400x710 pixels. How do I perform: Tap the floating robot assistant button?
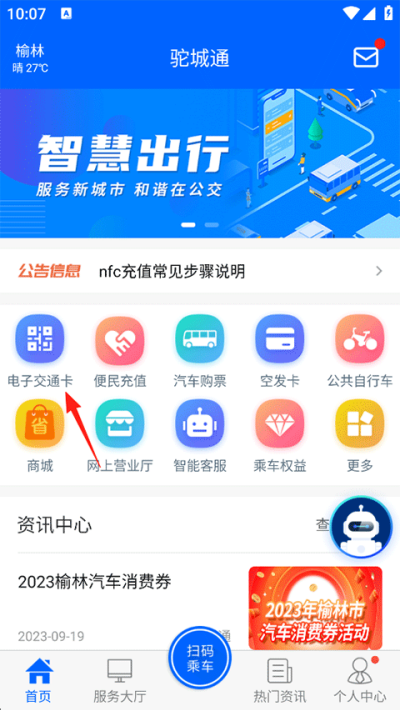coord(361,527)
